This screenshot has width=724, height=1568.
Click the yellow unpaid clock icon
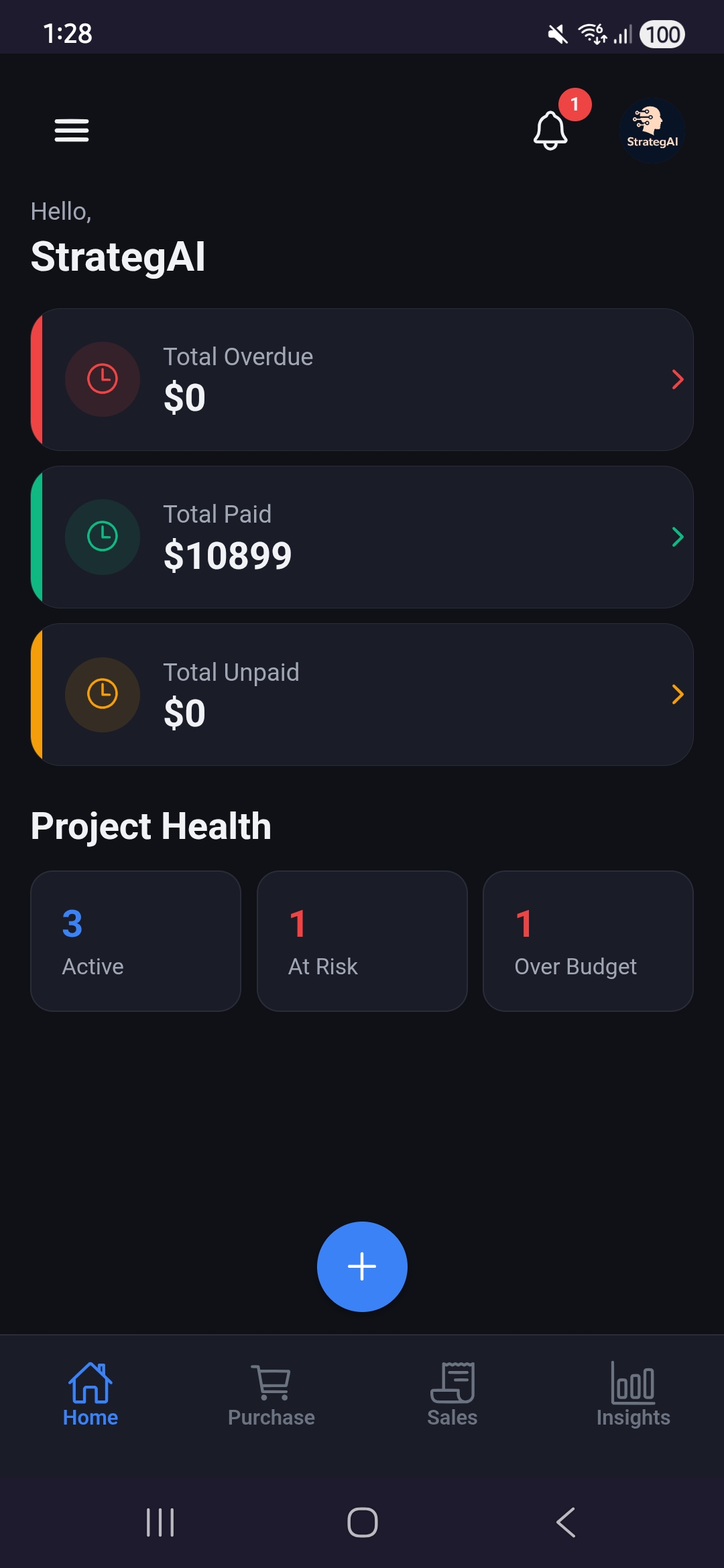pyautogui.click(x=102, y=694)
